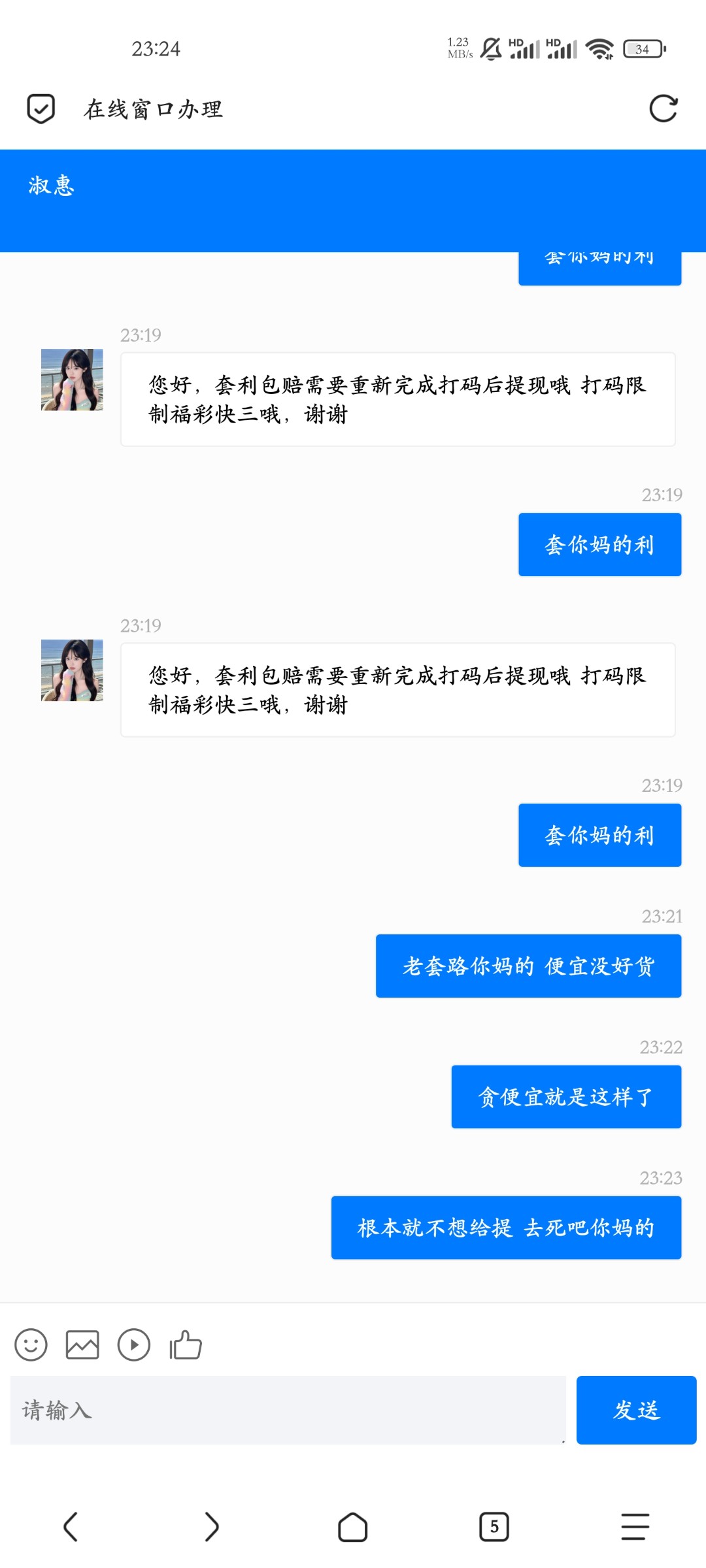Click the forward navigation arrow
Viewport: 706px width, 1568px height.
(x=212, y=1527)
